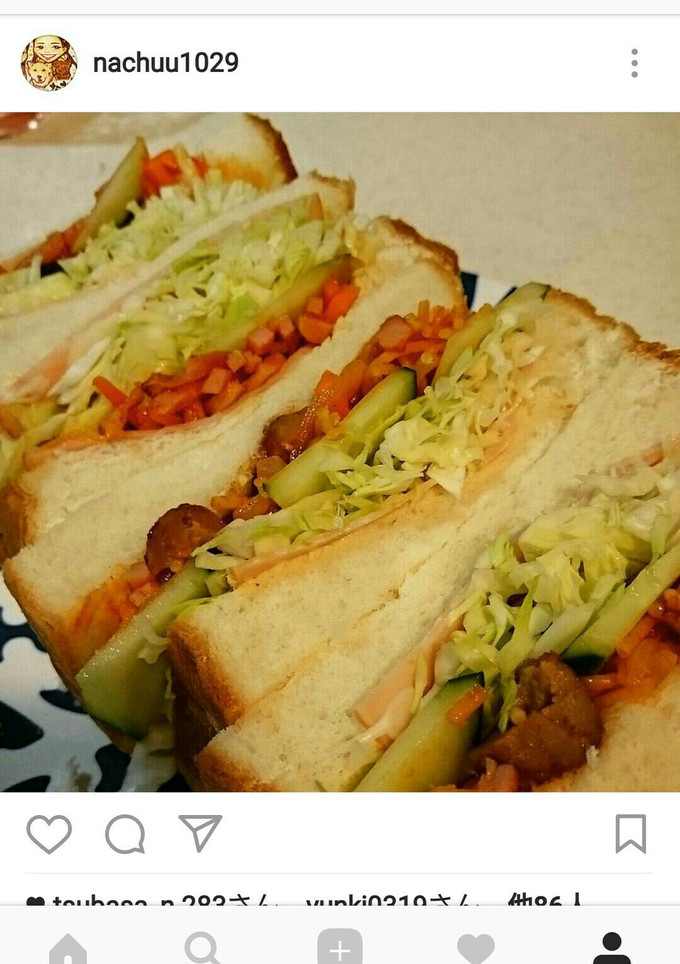Open nachuu1029's profile picture
The height and width of the screenshot is (964, 680).
(48, 63)
